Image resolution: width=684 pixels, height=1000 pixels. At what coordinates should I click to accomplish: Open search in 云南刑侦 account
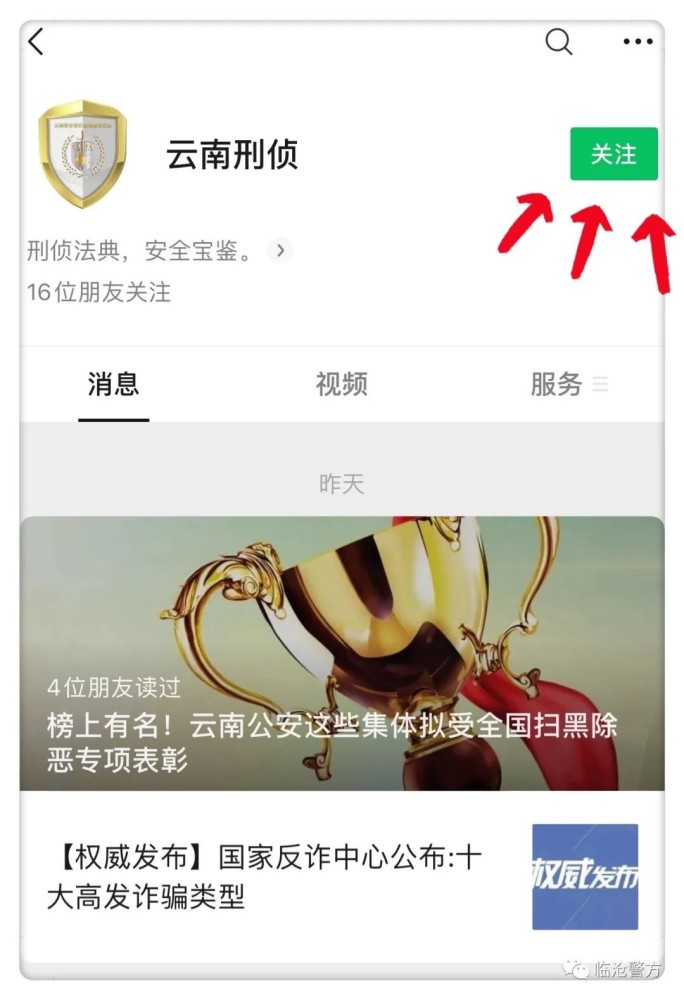558,42
